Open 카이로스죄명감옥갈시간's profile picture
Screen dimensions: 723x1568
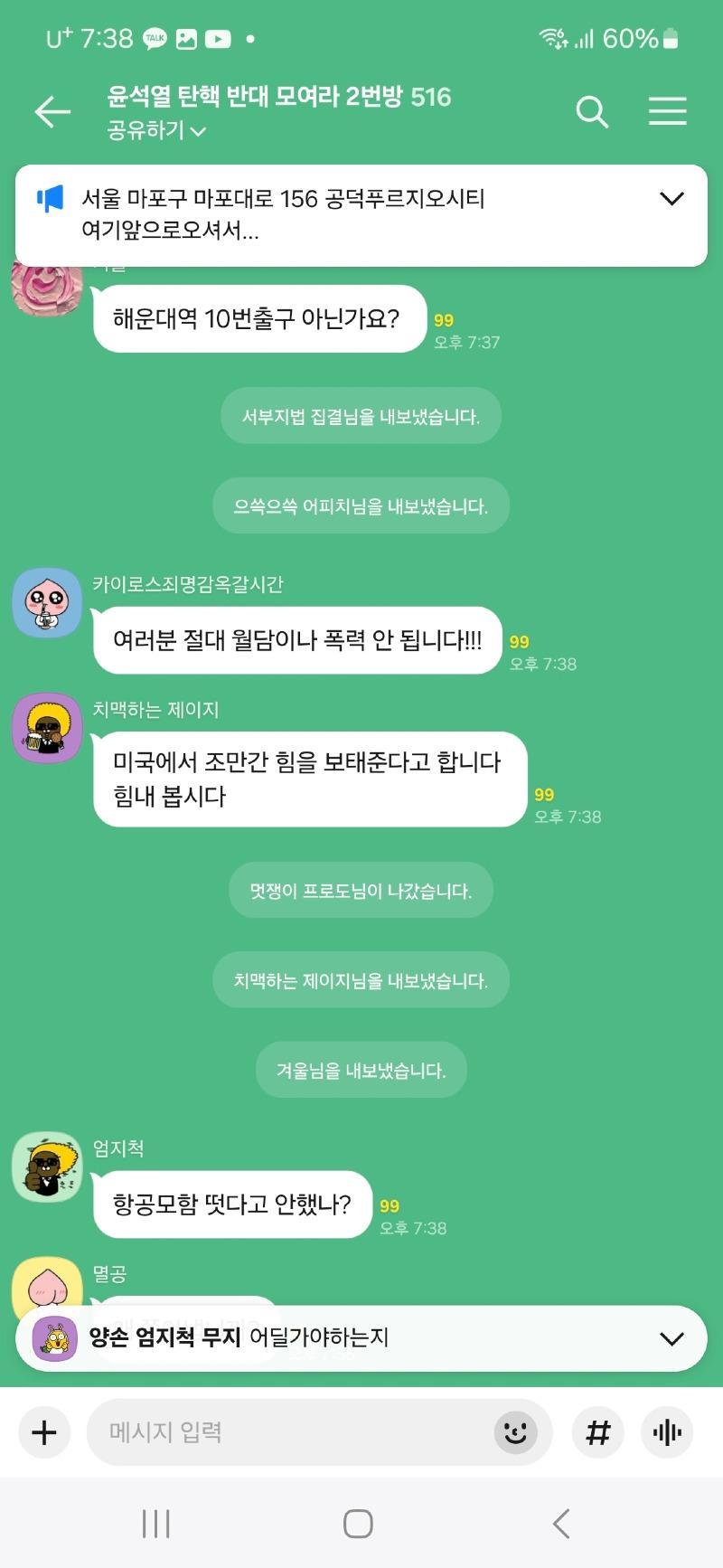click(x=47, y=603)
